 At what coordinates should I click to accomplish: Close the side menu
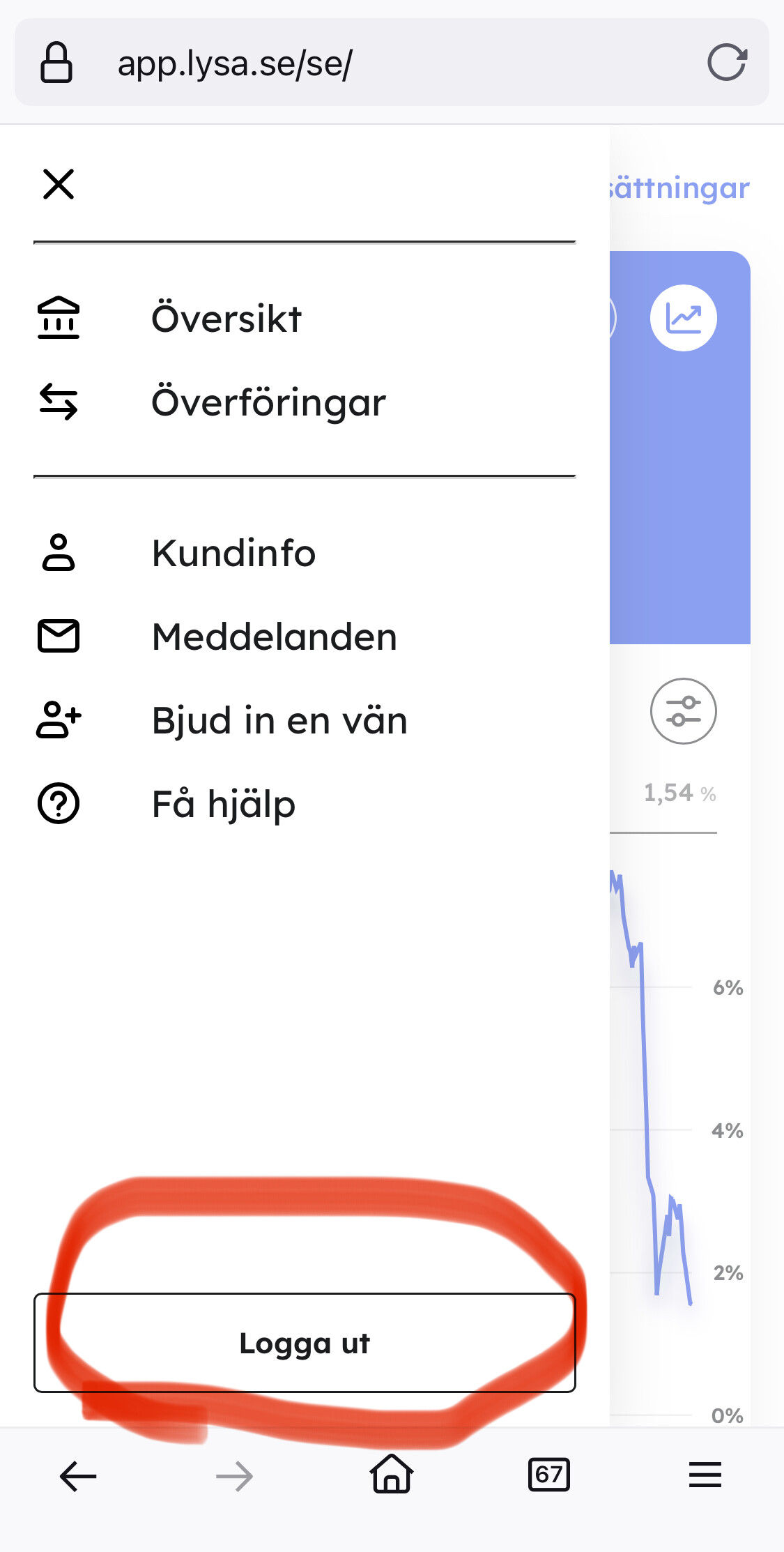59,184
